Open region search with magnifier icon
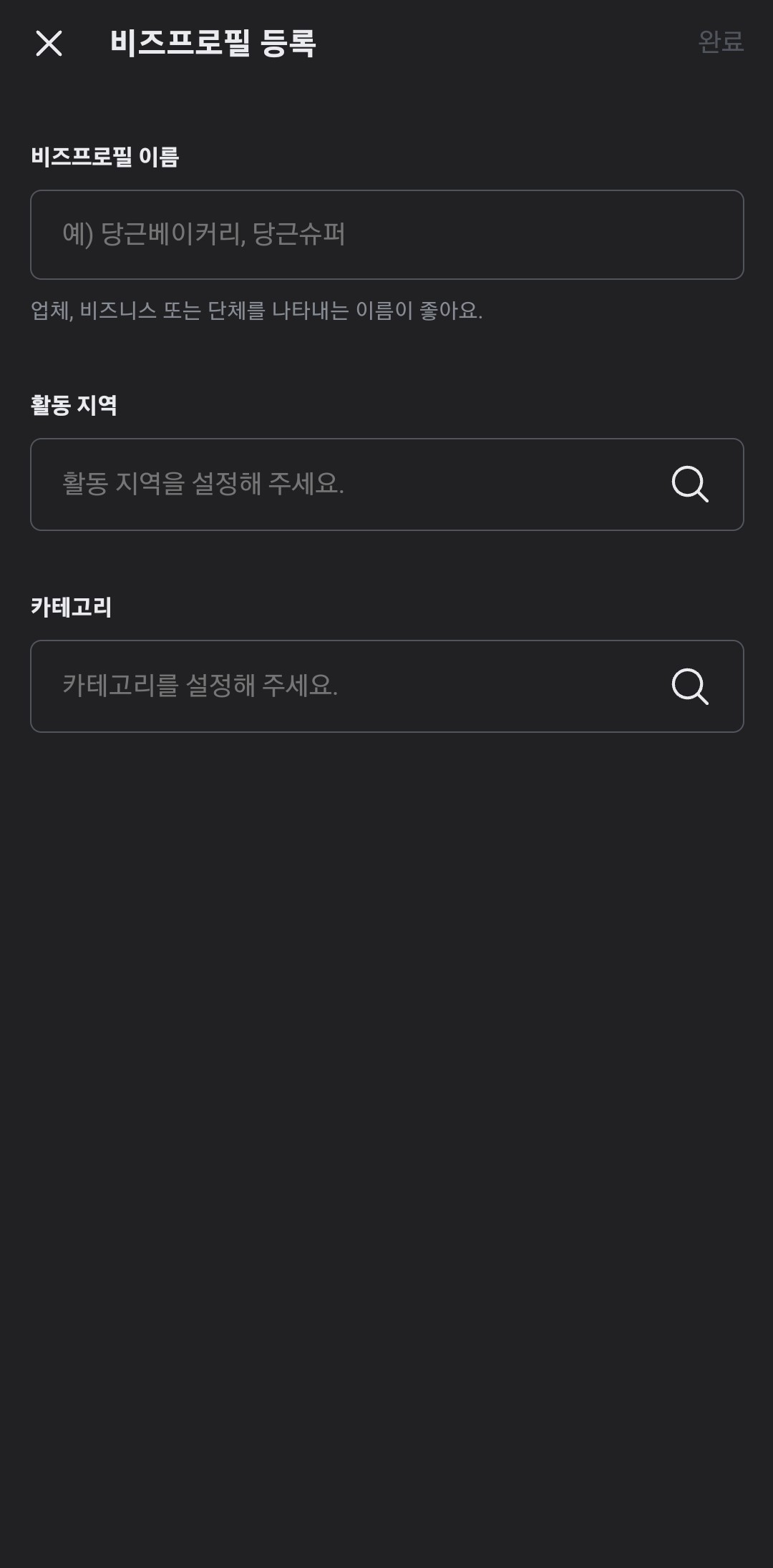773x1568 pixels. coord(691,484)
